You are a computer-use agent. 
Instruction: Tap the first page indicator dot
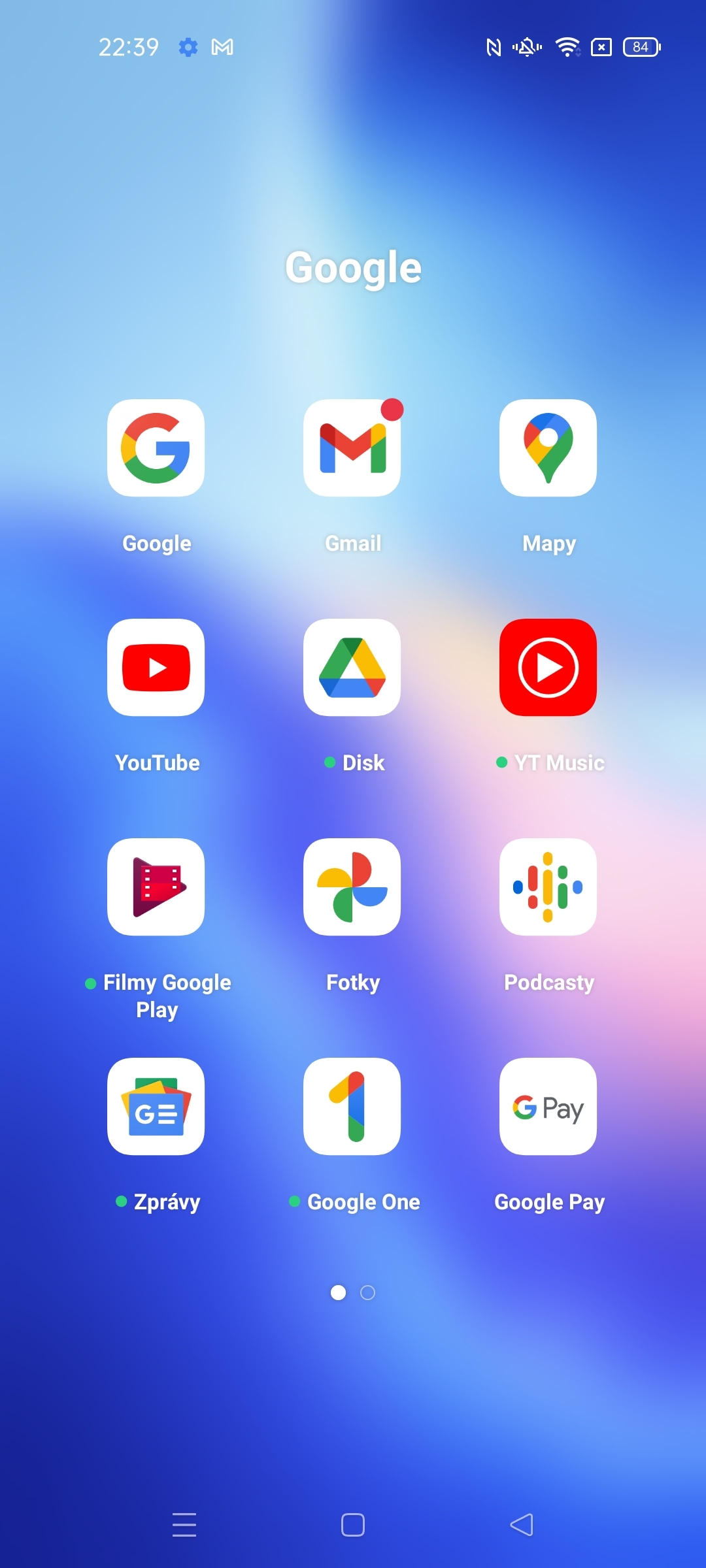(x=339, y=1292)
